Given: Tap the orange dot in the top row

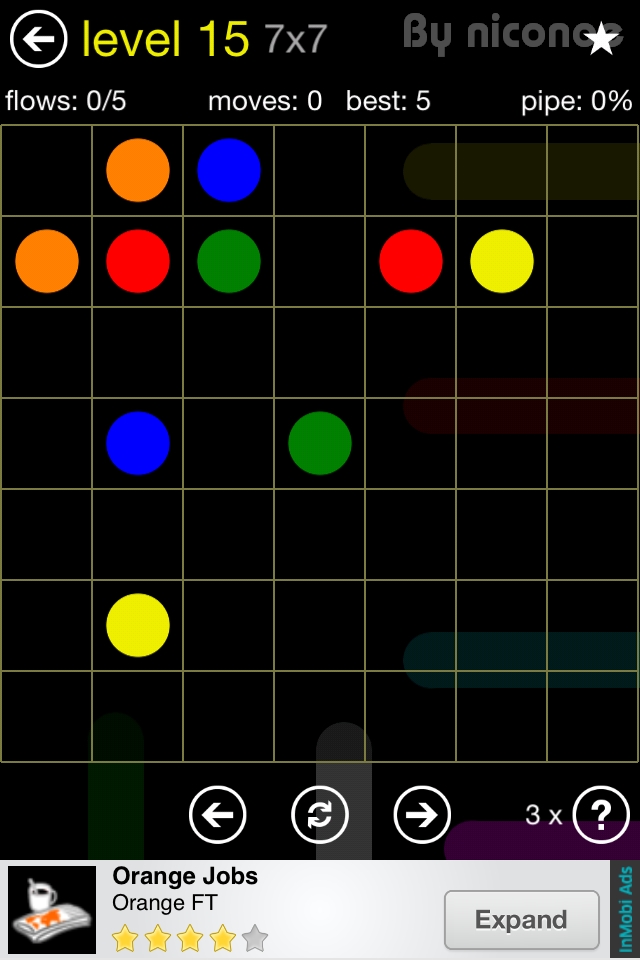Looking at the screenshot, I should coord(138,170).
